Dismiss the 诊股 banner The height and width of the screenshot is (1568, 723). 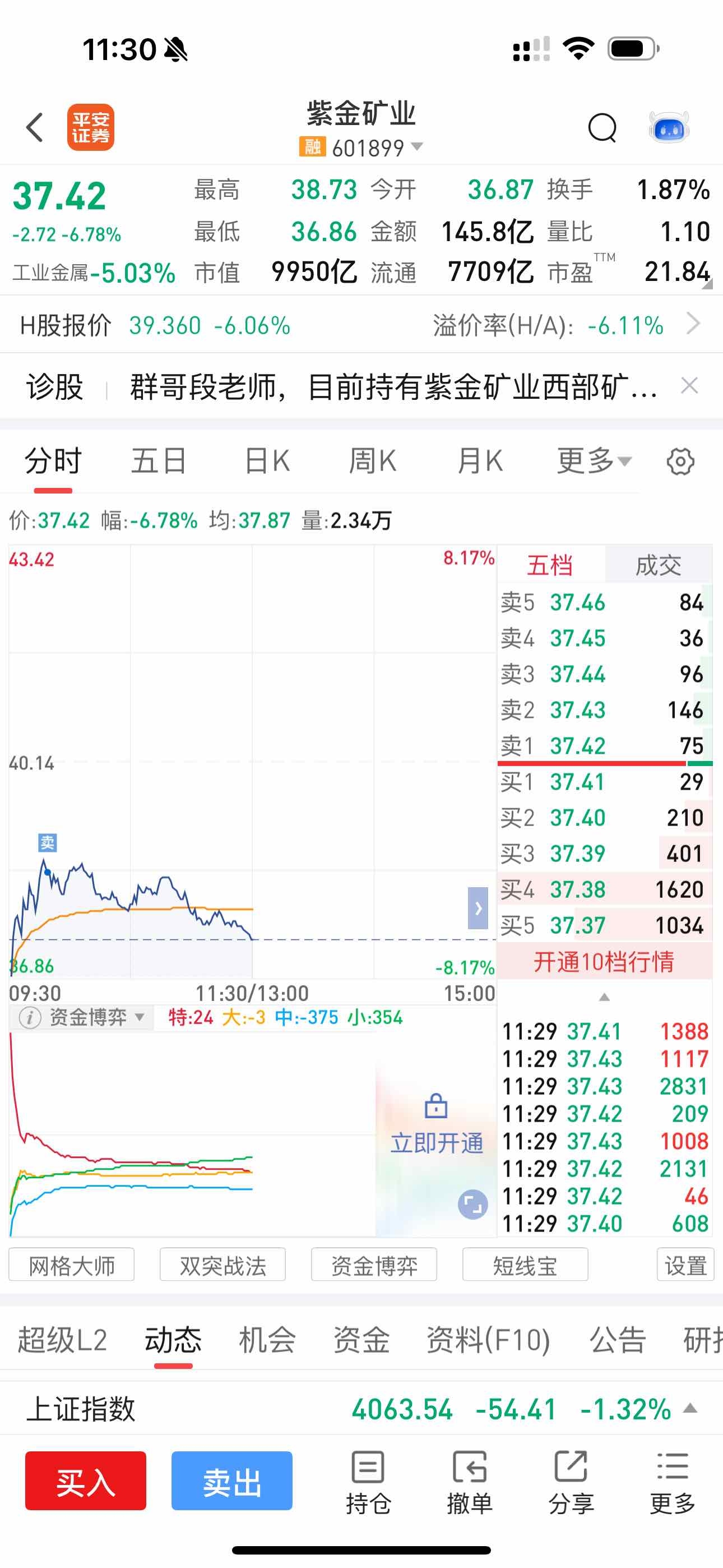tap(689, 386)
